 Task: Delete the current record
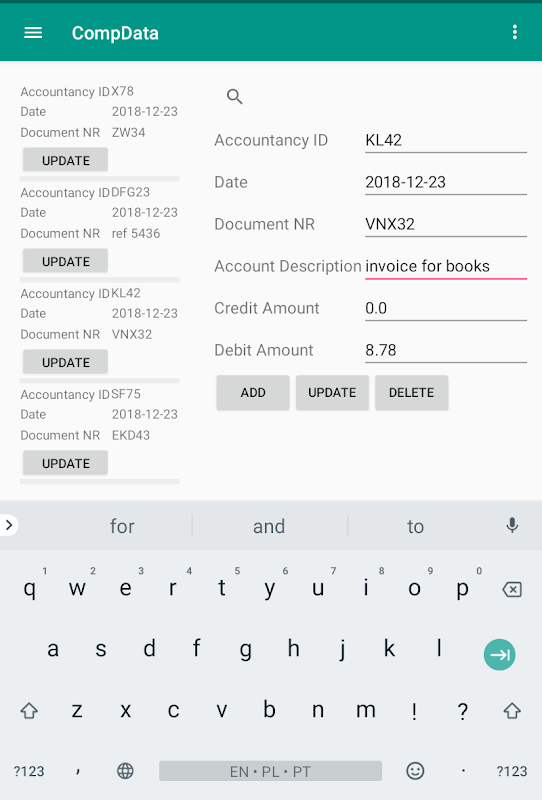(x=411, y=392)
